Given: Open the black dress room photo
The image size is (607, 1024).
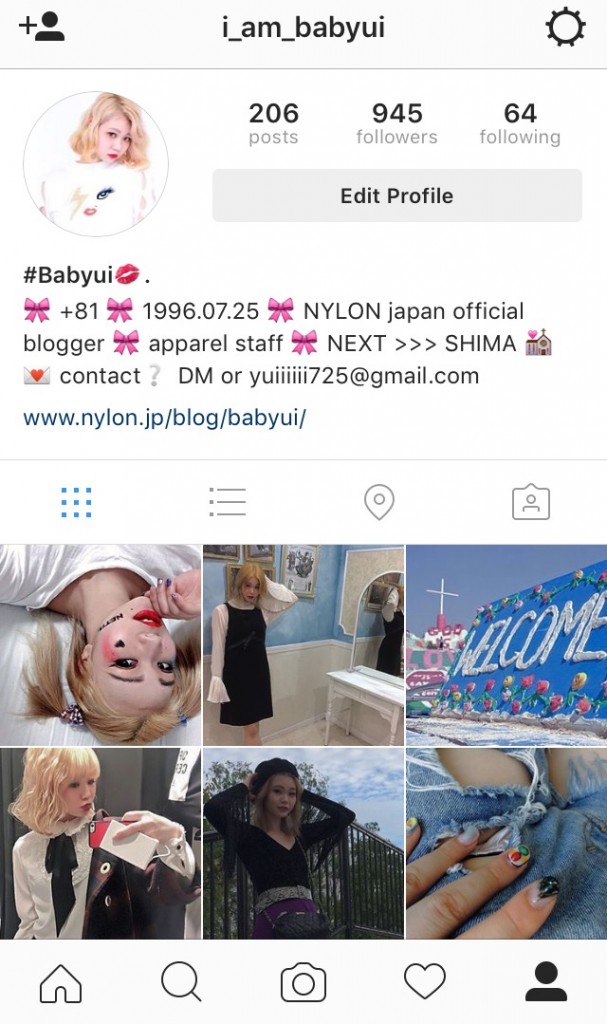Looking at the screenshot, I should (303, 644).
